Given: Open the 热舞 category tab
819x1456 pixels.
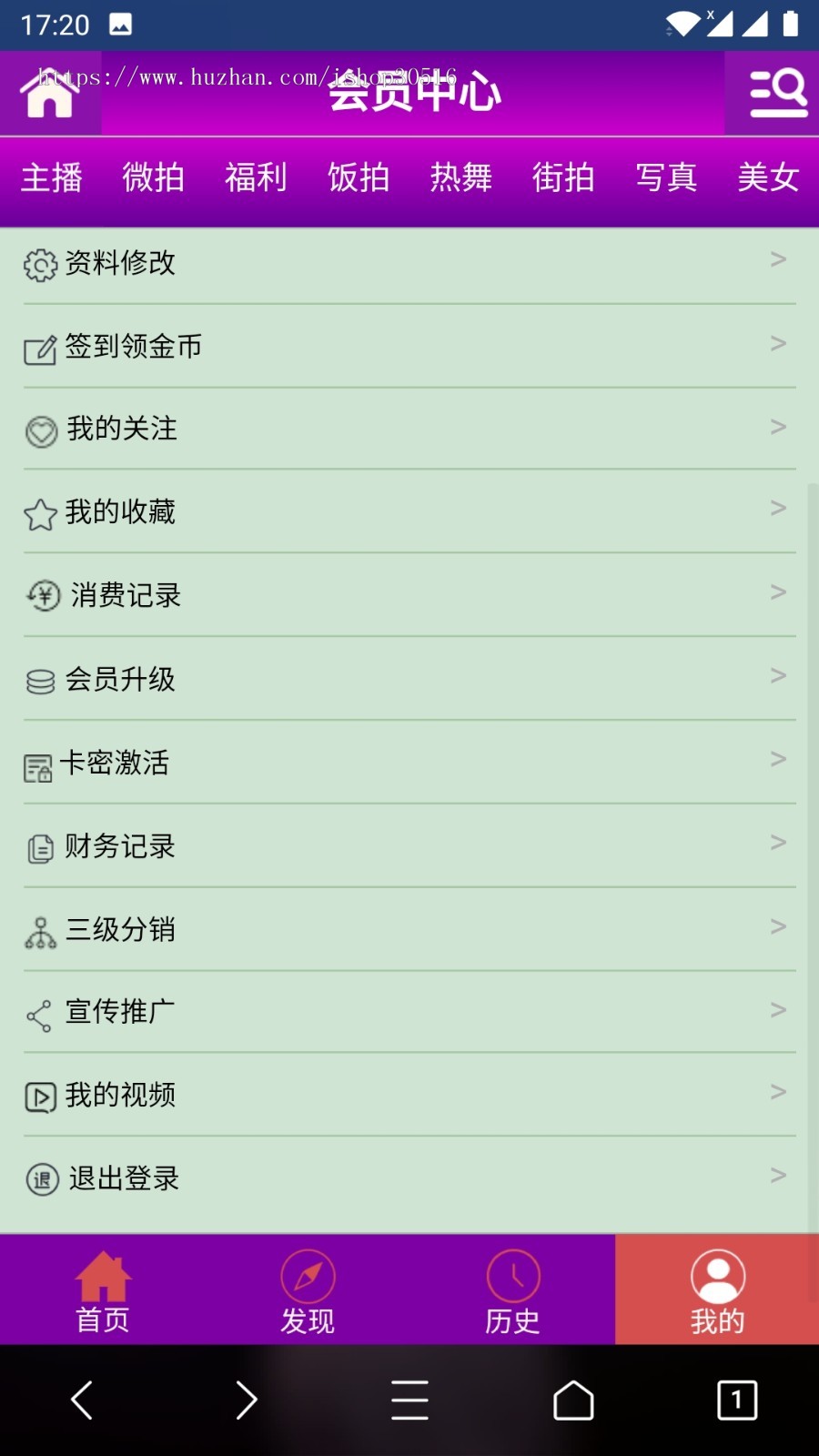Looking at the screenshot, I should coord(461,177).
